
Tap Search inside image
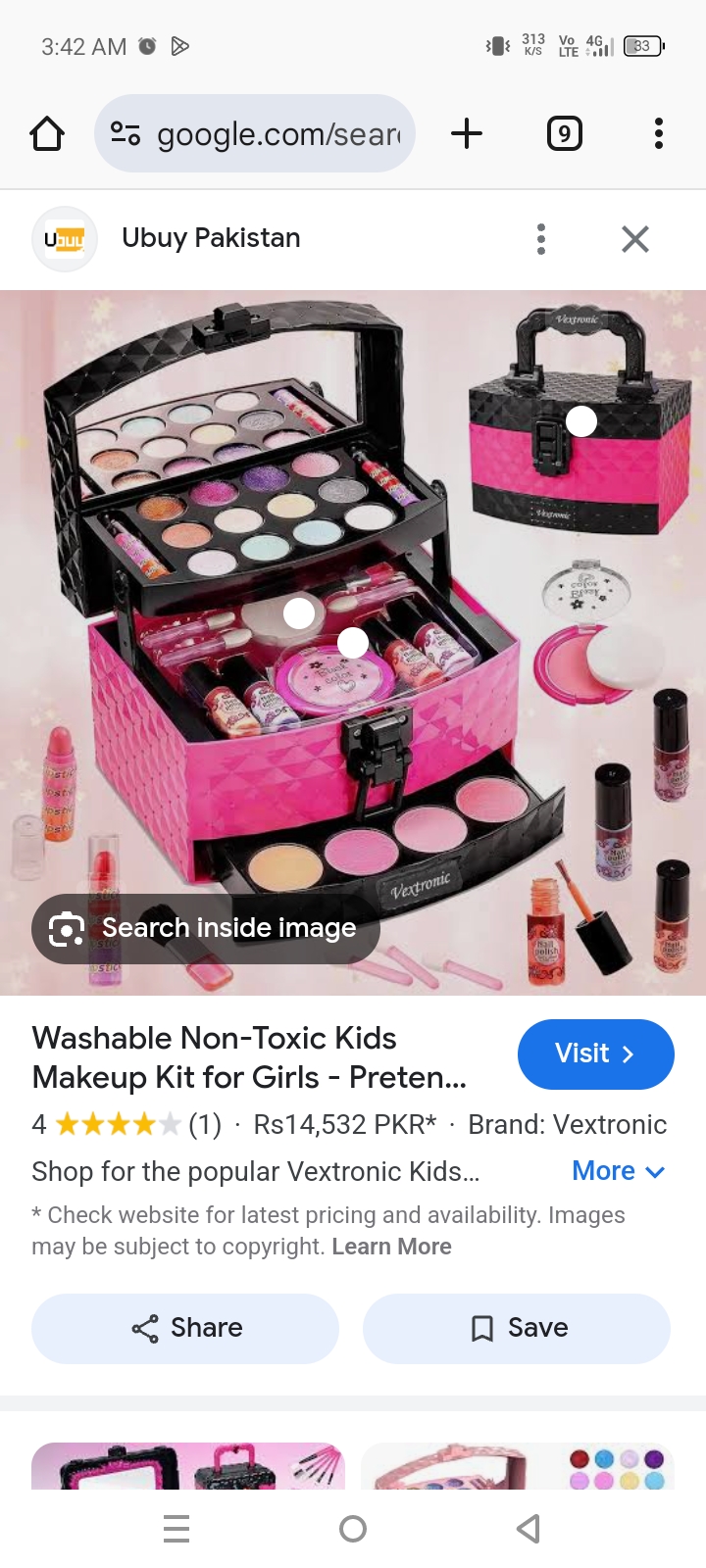pos(206,928)
